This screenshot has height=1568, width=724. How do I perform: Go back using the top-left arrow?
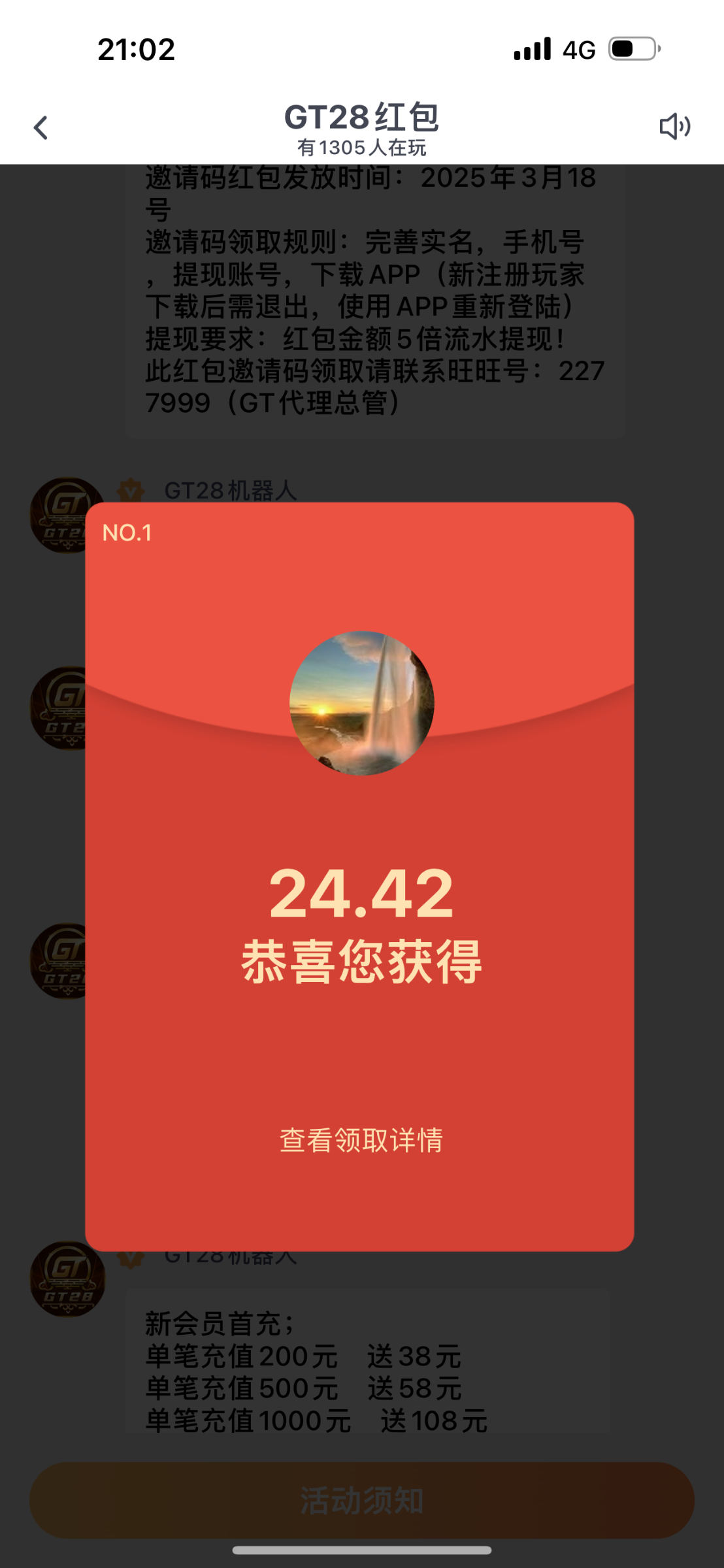[x=41, y=127]
